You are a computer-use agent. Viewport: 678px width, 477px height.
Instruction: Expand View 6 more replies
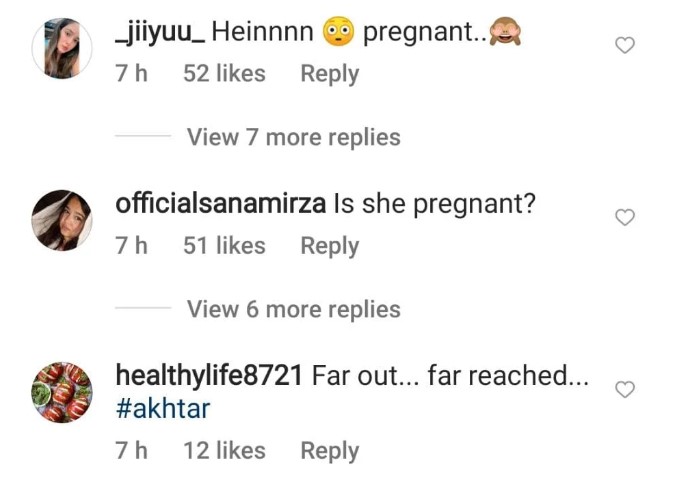click(293, 310)
